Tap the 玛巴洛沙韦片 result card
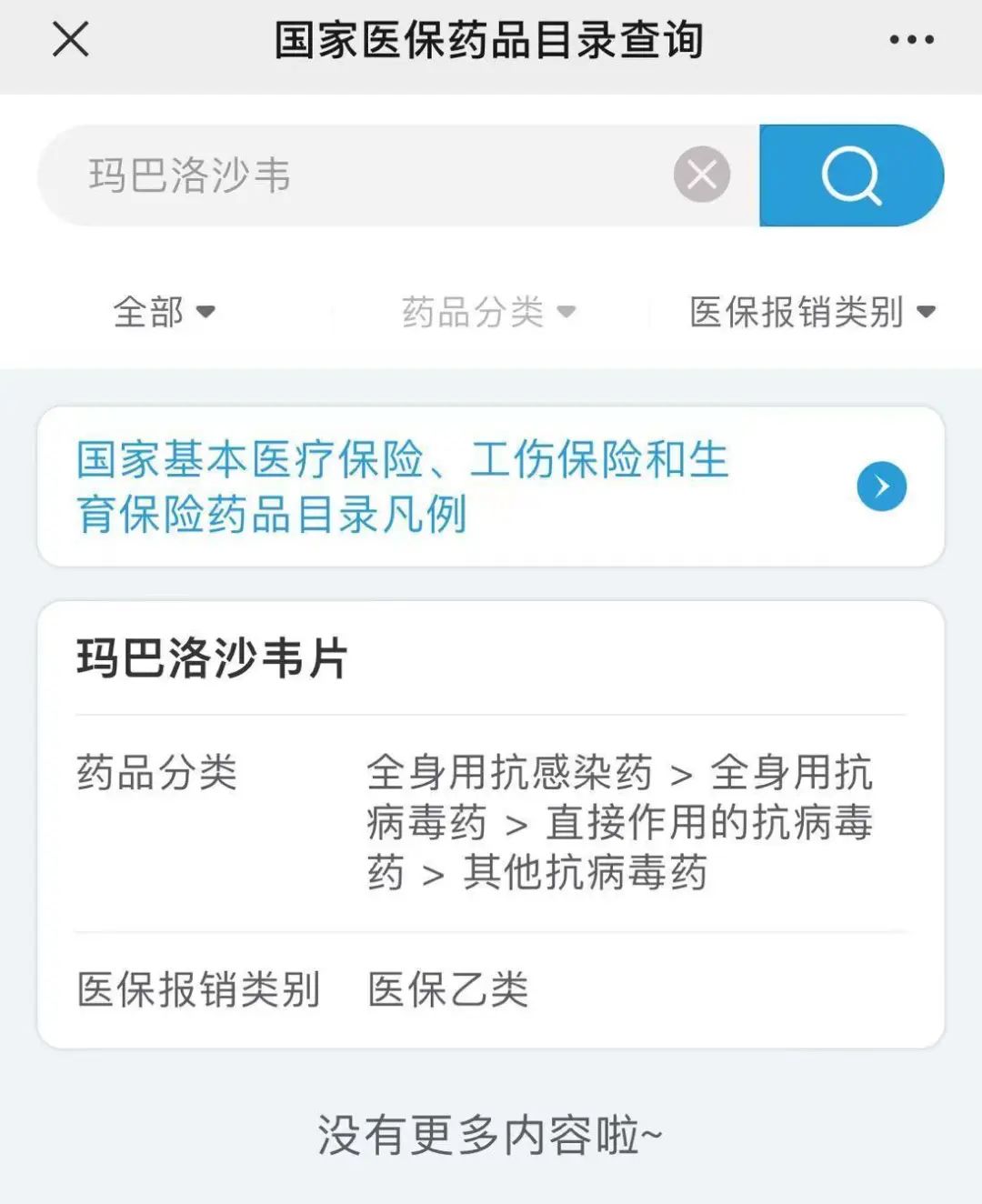 (x=491, y=818)
